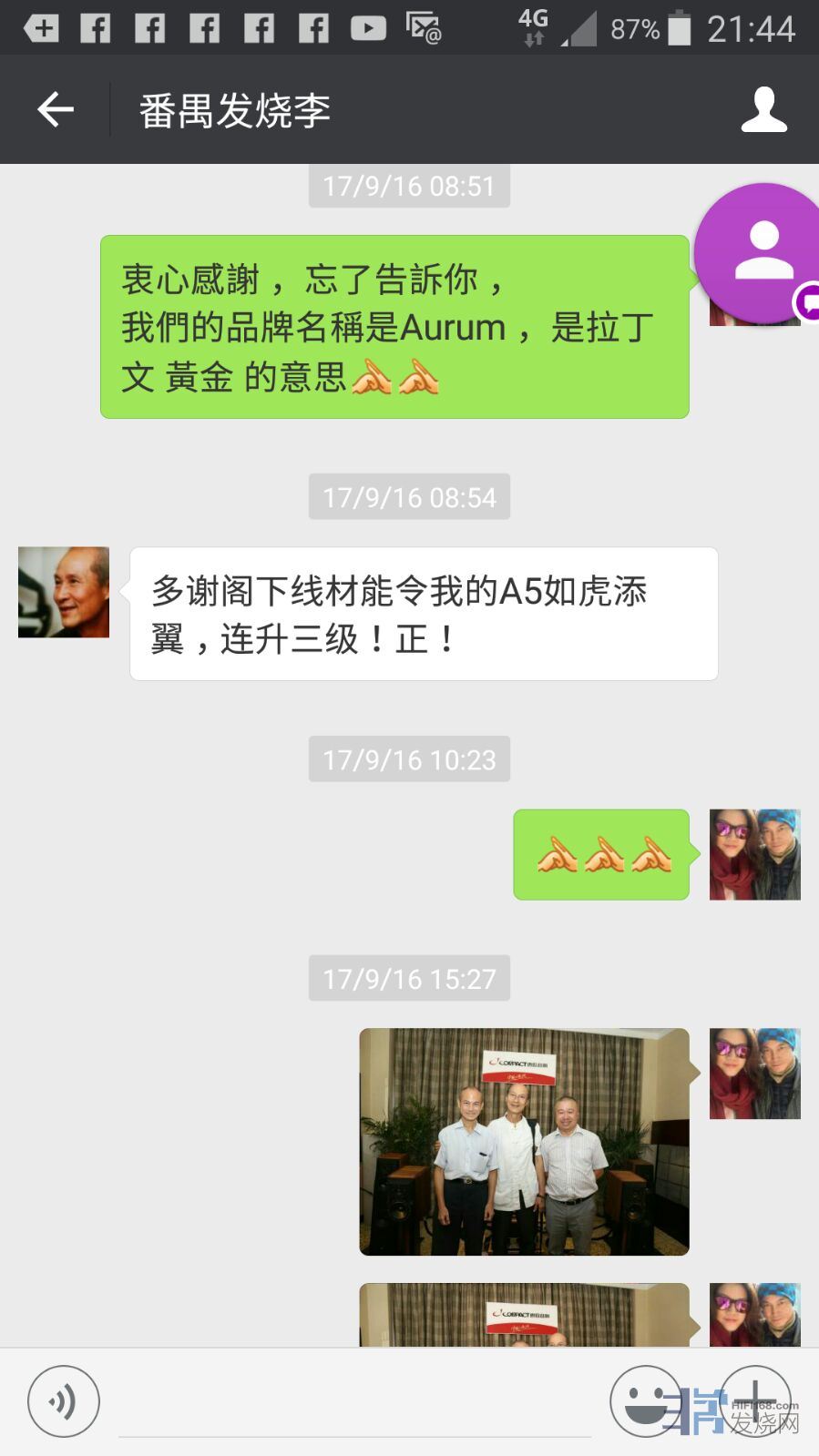
Task: Open the partially visible bottom photo
Action: [x=524, y=1315]
